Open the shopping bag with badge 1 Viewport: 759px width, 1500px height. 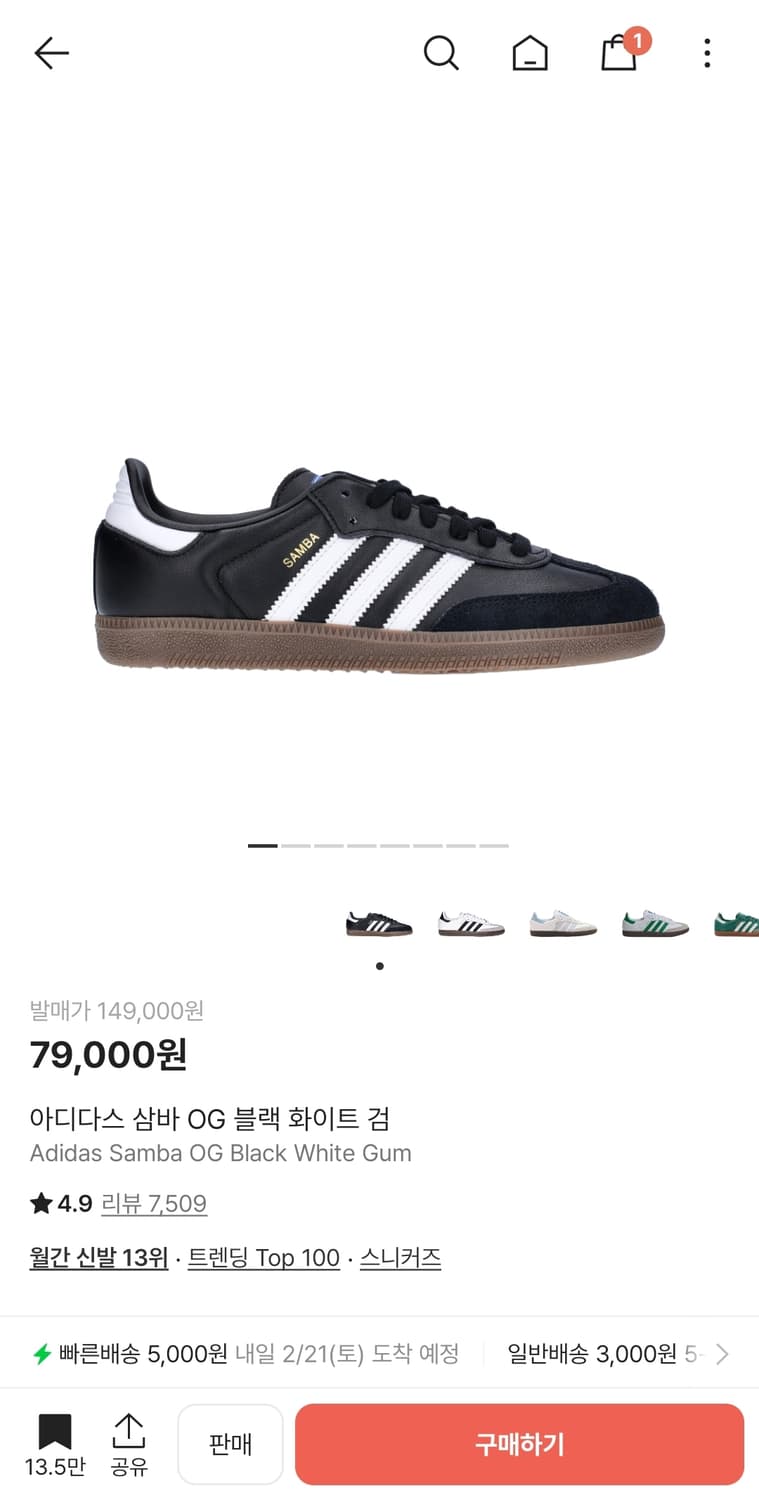point(620,55)
